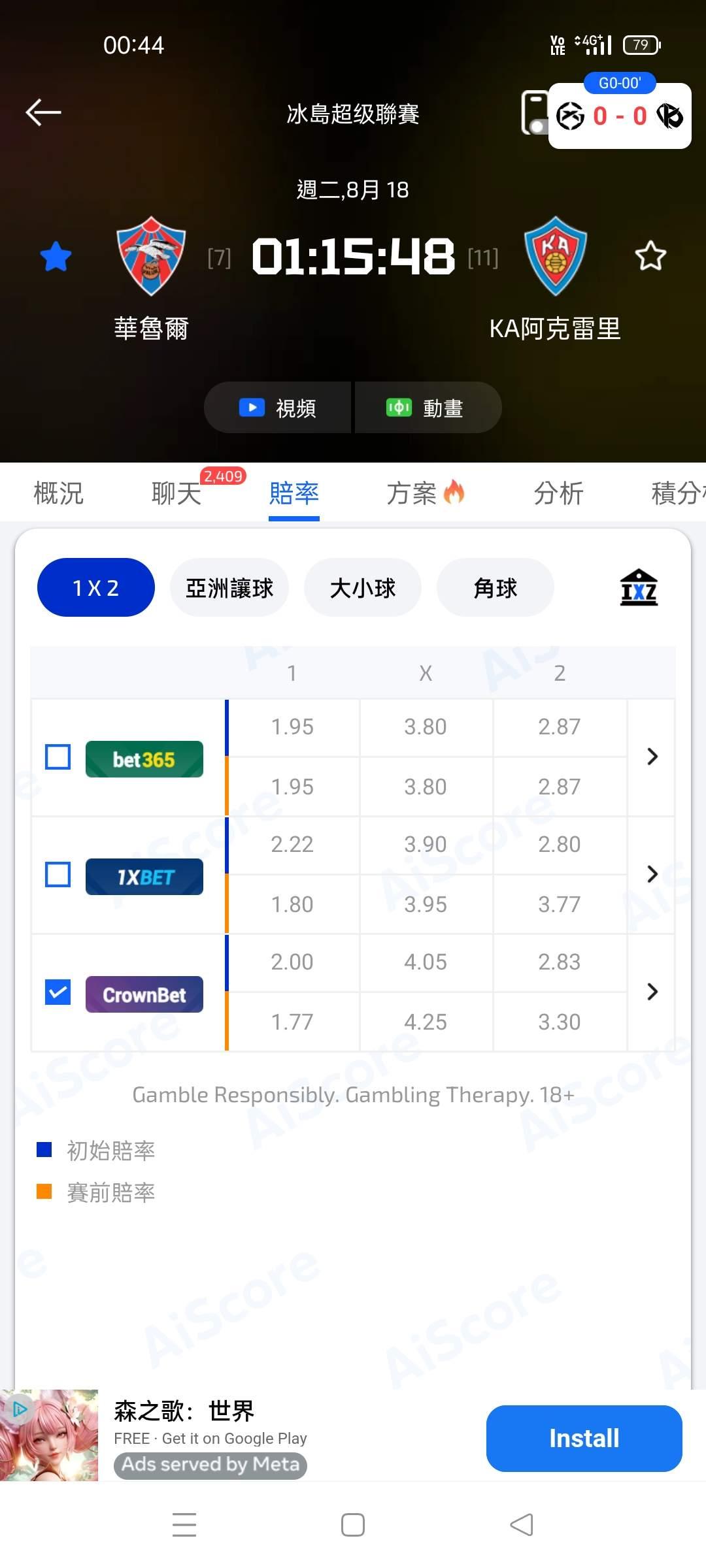Select the 大小球 chip
Viewport: 706px width, 1568px height.
point(363,588)
